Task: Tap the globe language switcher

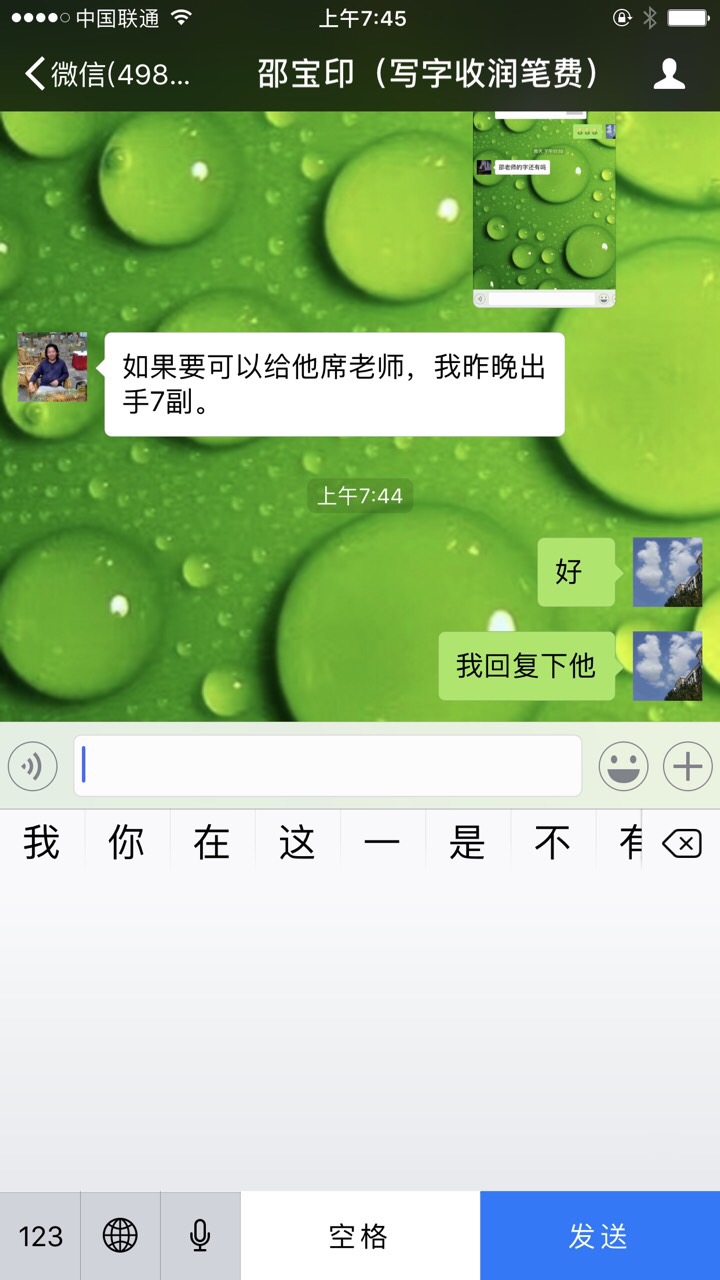Action: 120,1236
